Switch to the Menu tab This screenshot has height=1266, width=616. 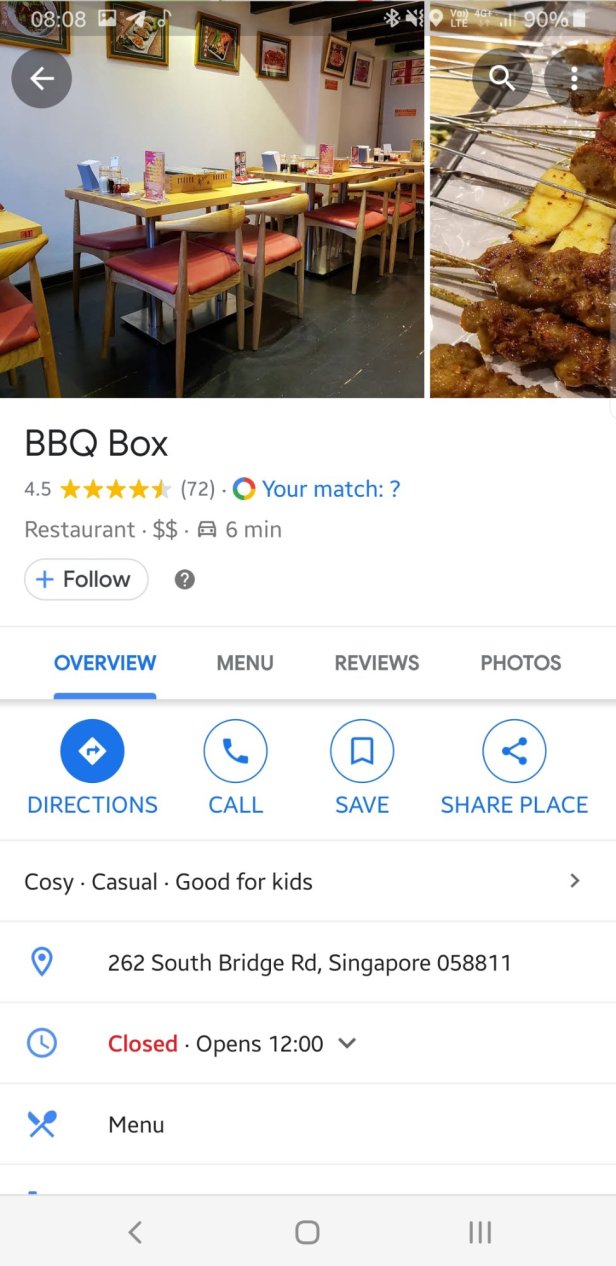[245, 662]
